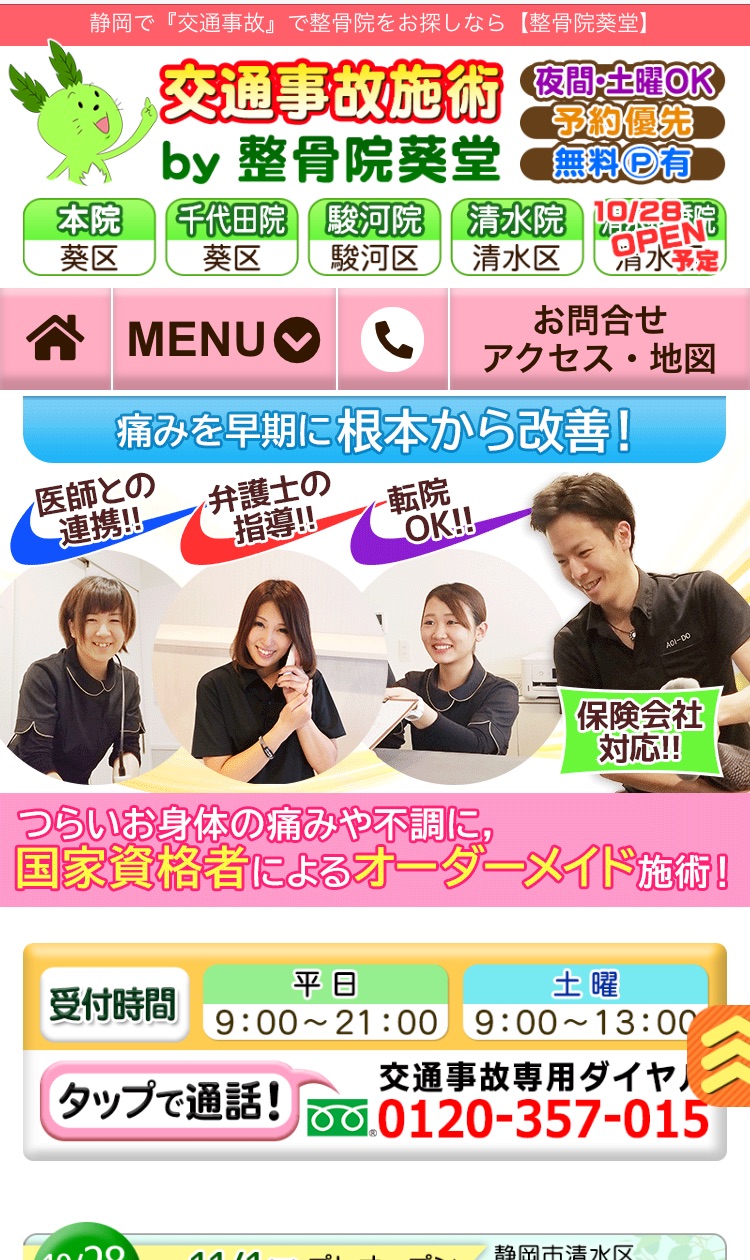Image resolution: width=750 pixels, height=1260 pixels.
Task: Open the 10/28 OPEN予定 clinic button
Action: 659,237
